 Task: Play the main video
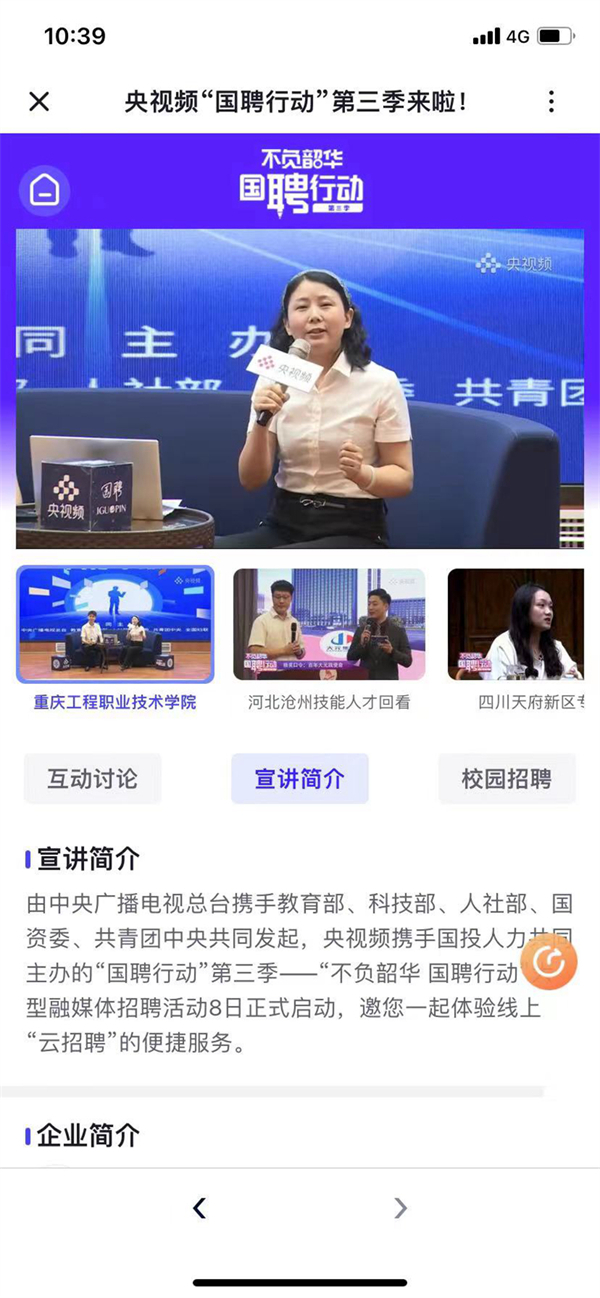[x=300, y=388]
